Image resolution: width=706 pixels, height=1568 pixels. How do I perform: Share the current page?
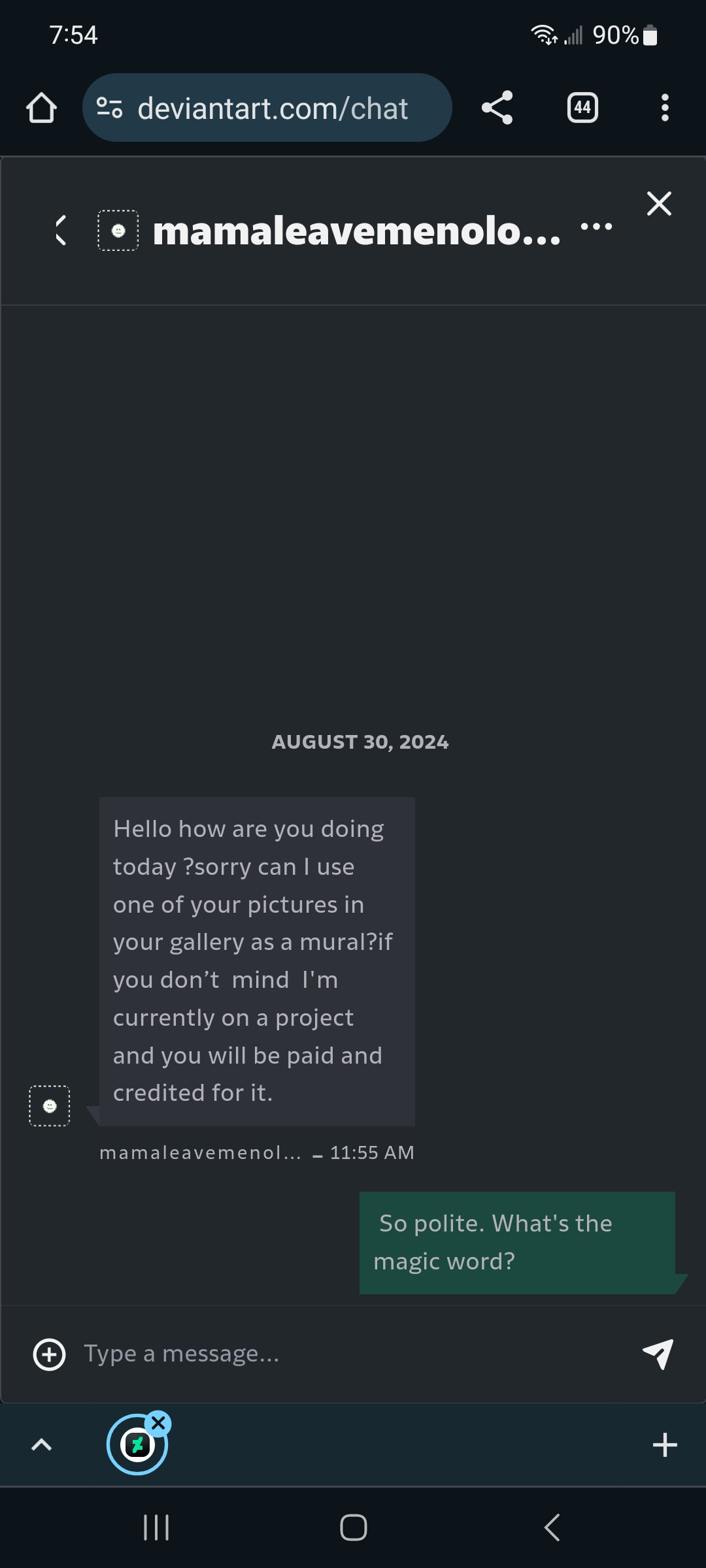coord(497,108)
